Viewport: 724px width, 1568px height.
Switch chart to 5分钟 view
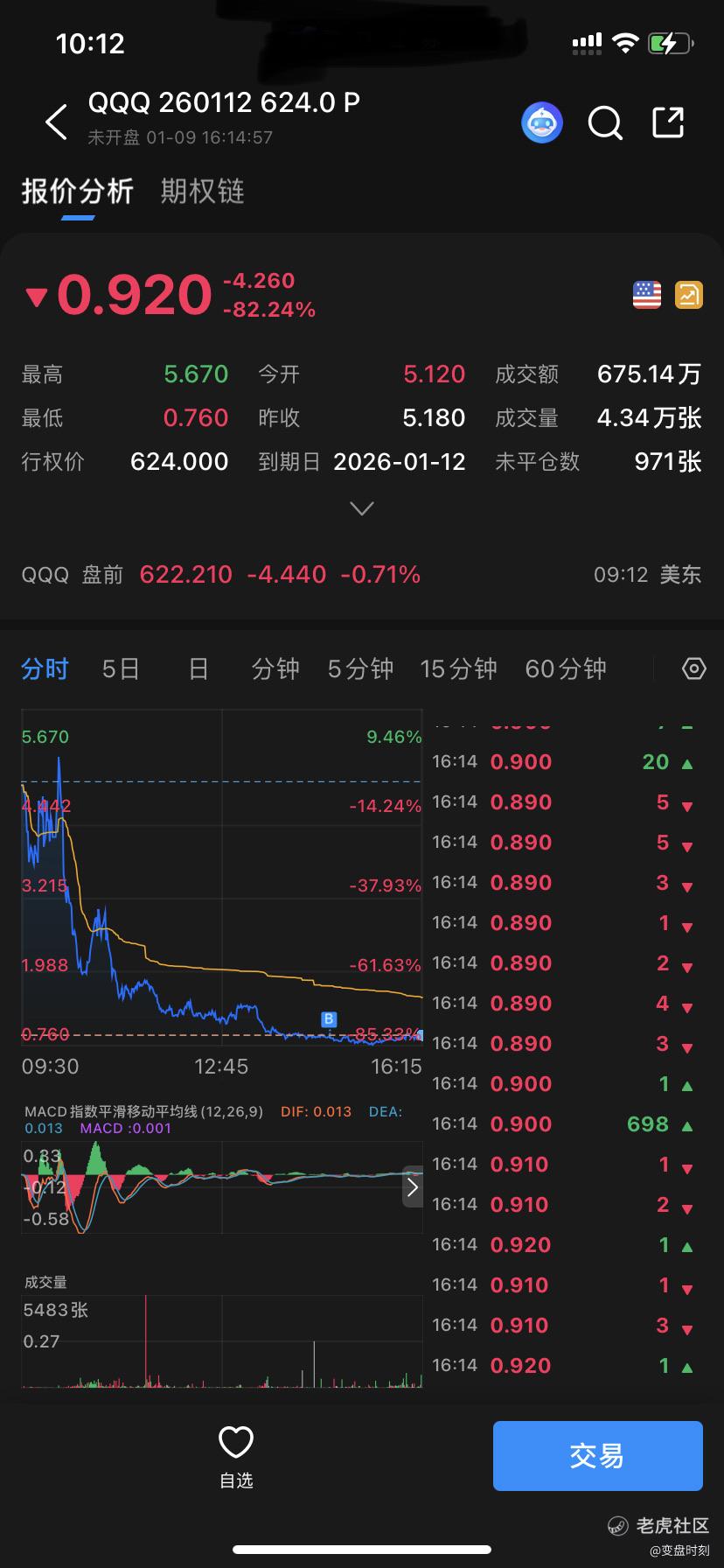pos(360,669)
